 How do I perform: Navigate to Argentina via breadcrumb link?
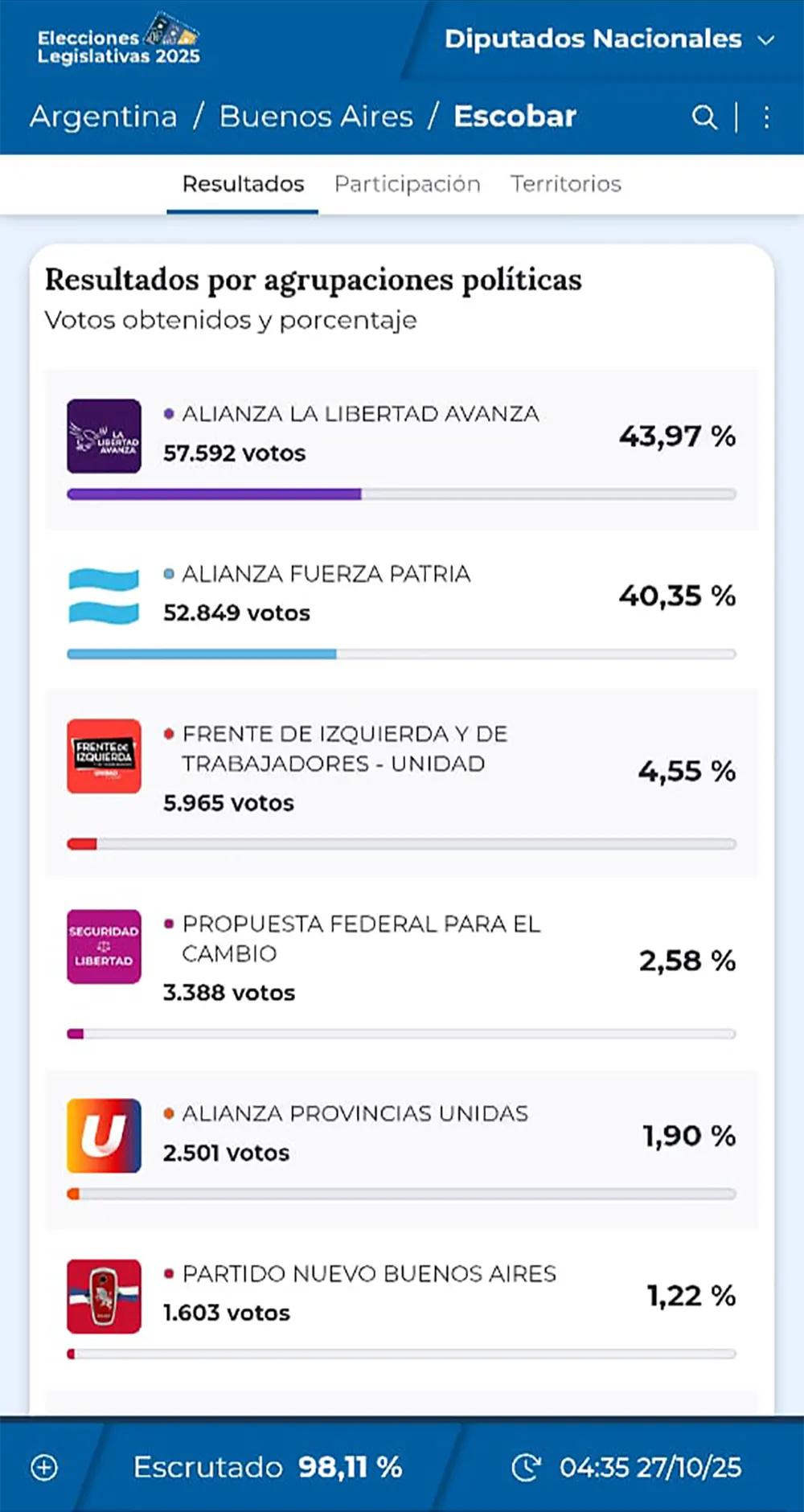pos(103,117)
